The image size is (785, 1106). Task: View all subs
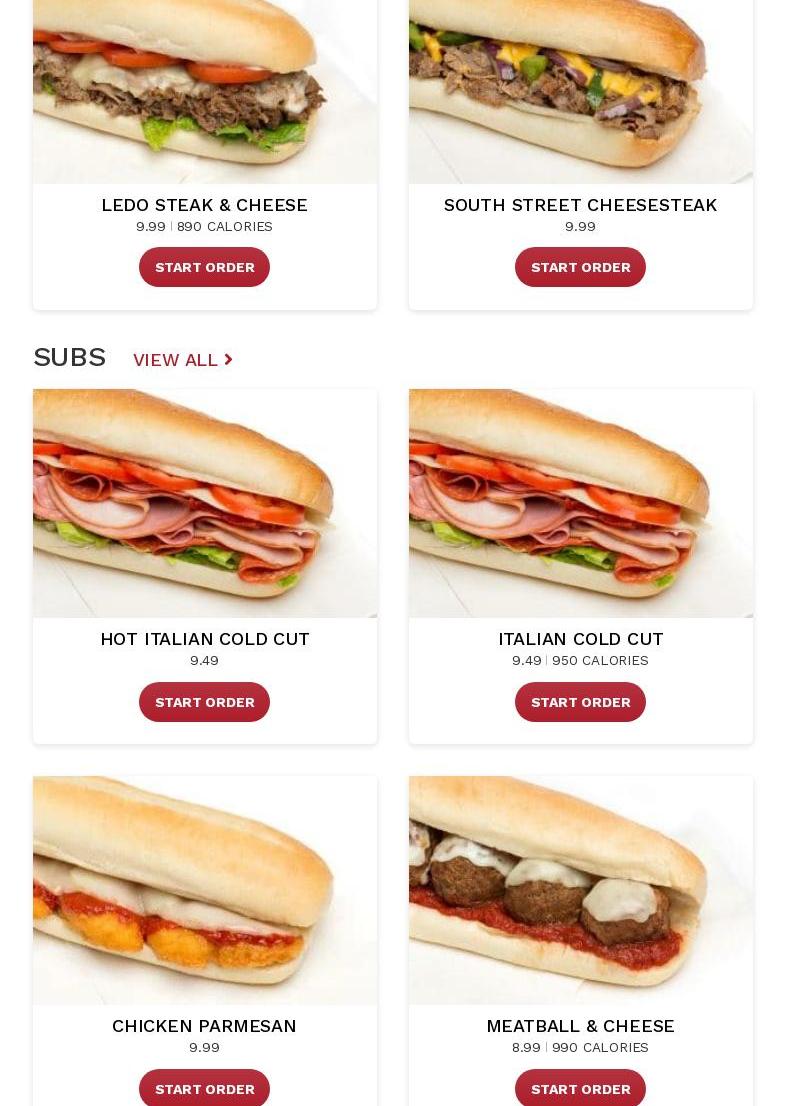click(x=182, y=360)
